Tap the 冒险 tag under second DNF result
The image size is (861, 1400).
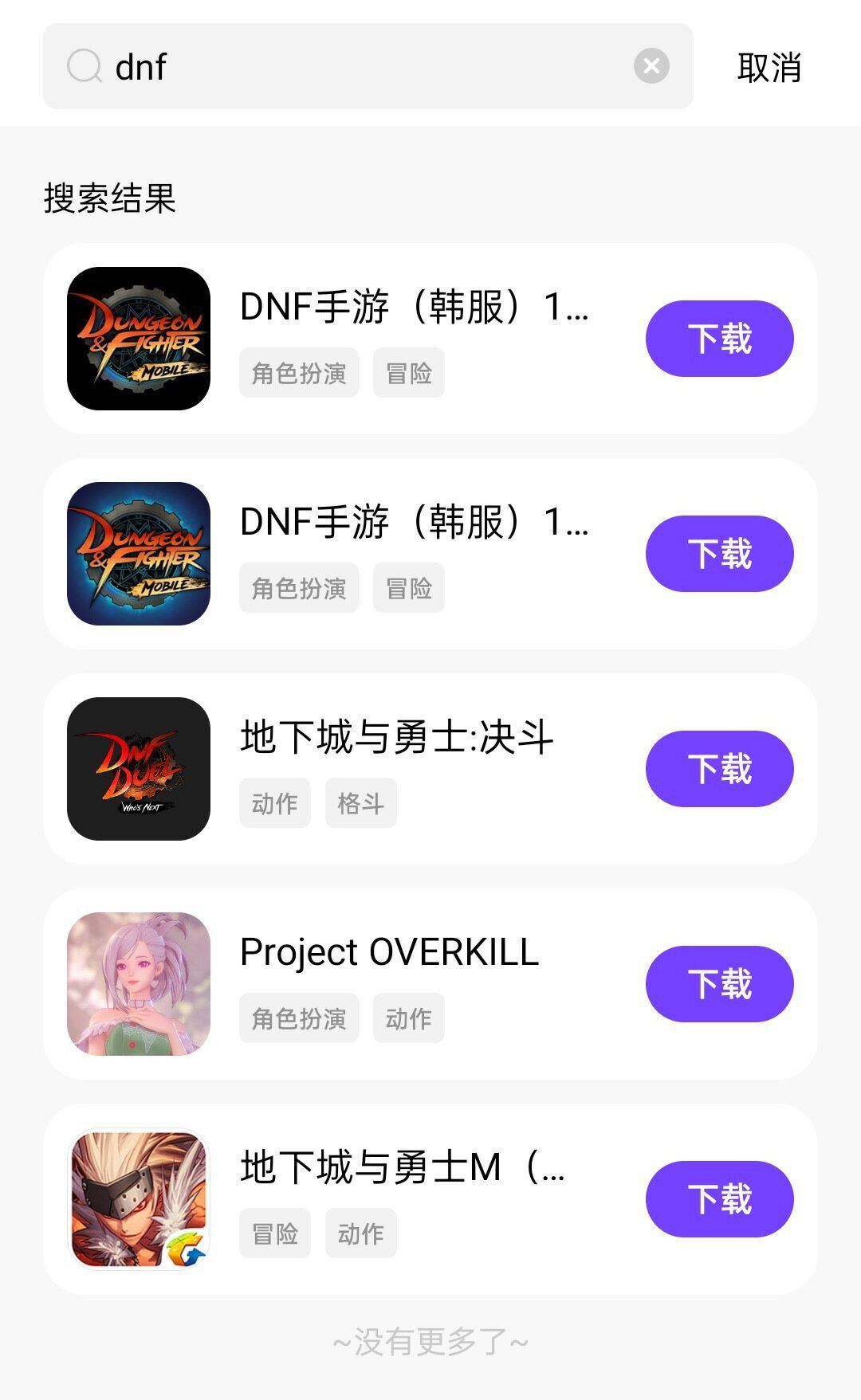tap(408, 587)
